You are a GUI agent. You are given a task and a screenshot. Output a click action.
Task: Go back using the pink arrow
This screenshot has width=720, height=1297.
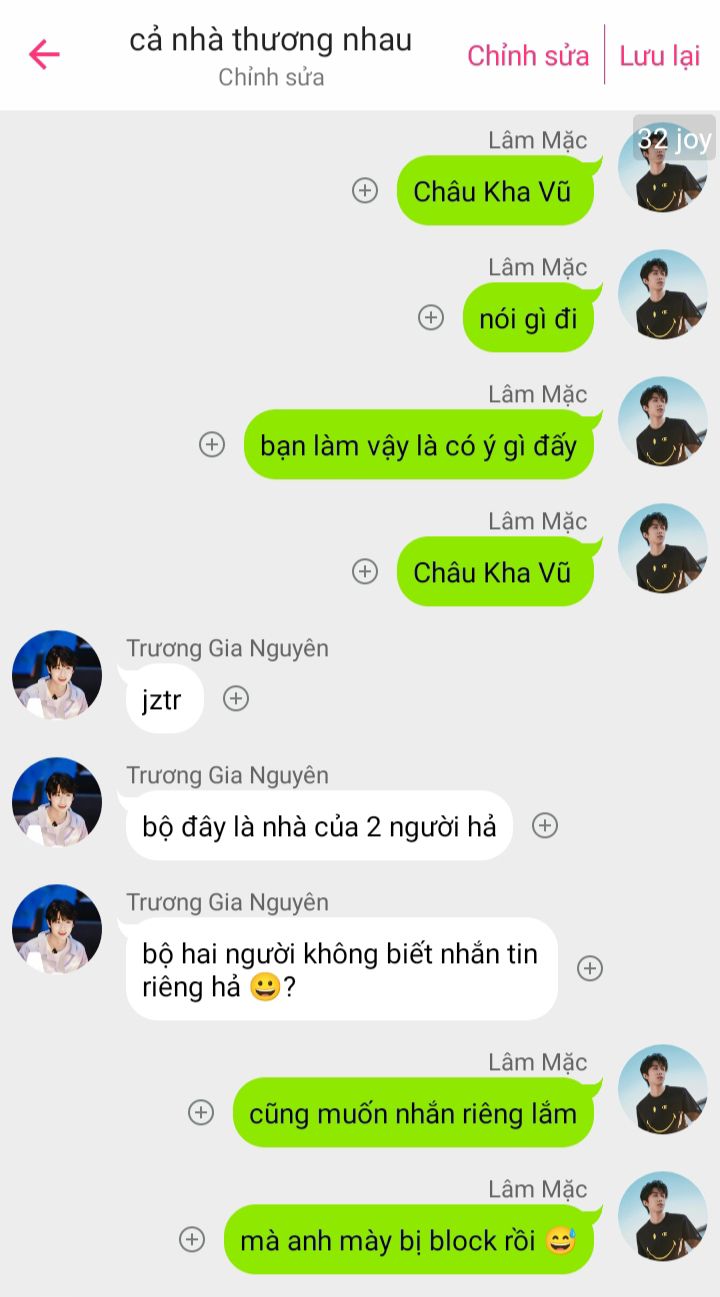coord(44,54)
